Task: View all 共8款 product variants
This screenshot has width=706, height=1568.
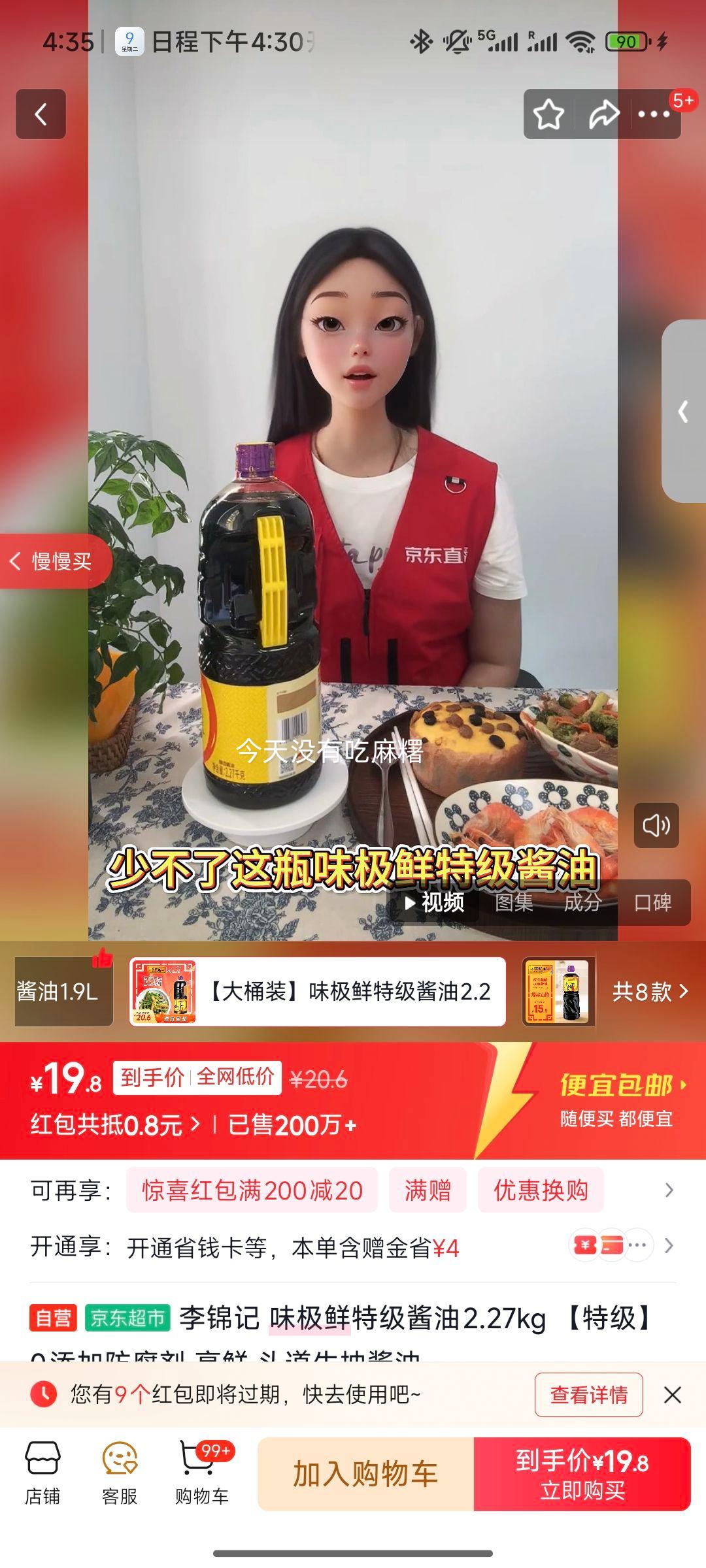Action: point(650,992)
